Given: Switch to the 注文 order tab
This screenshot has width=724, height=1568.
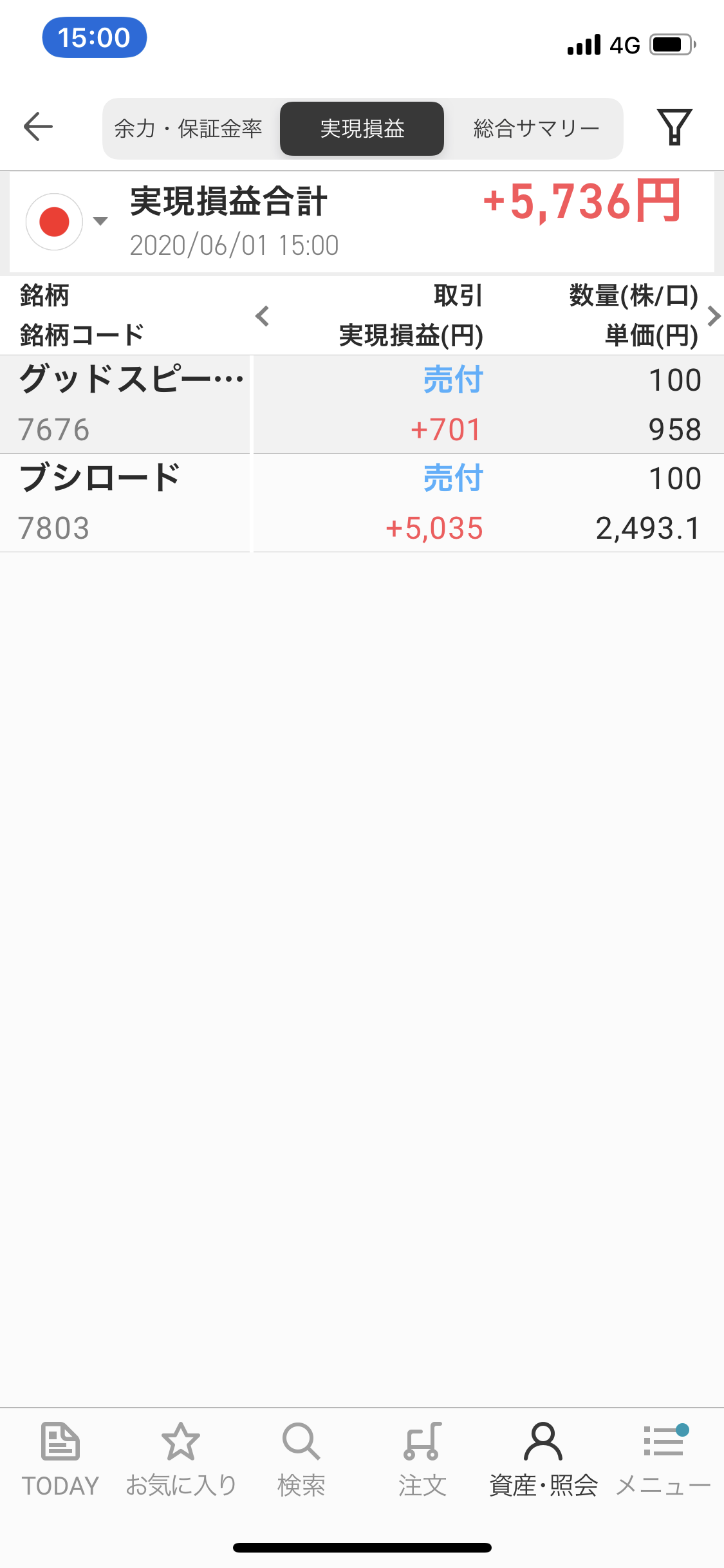Looking at the screenshot, I should (422, 1459).
